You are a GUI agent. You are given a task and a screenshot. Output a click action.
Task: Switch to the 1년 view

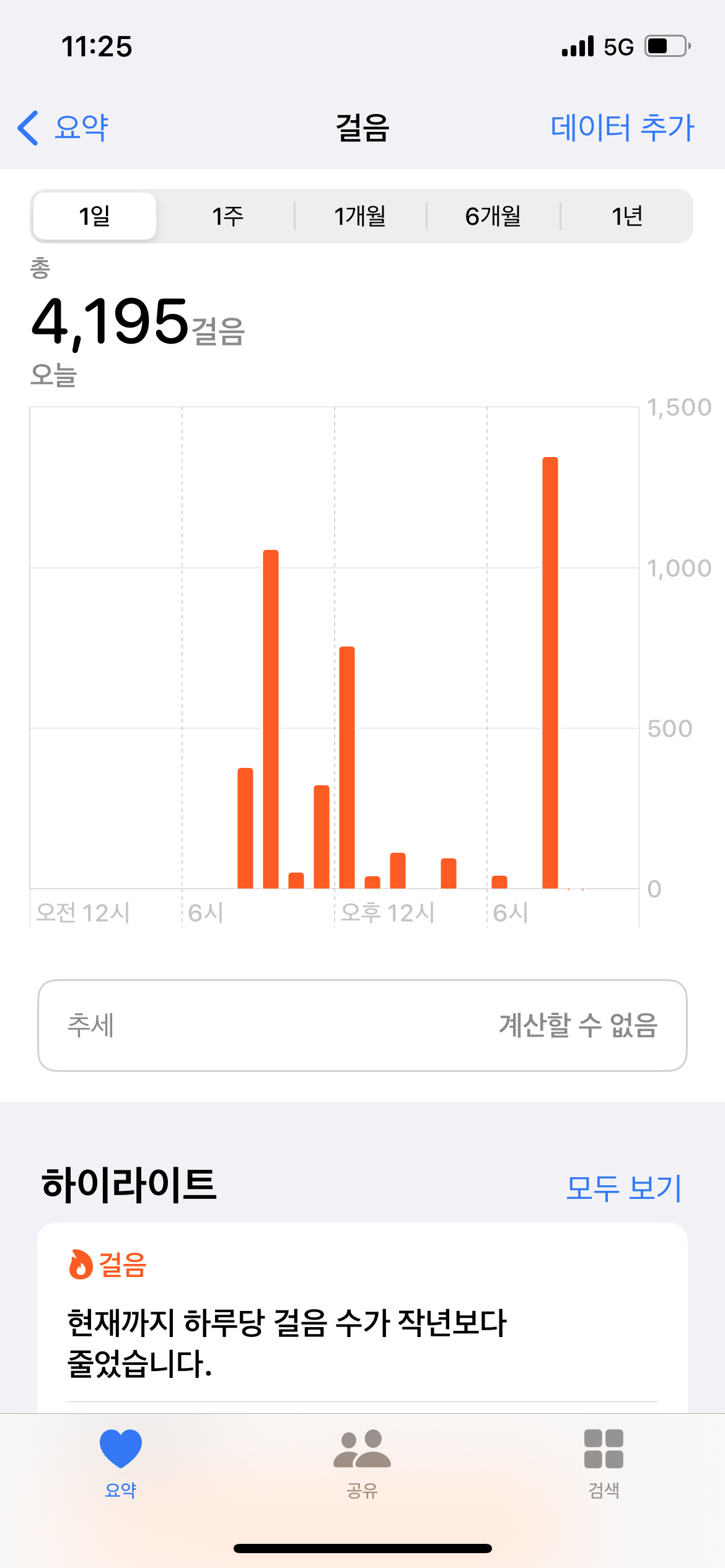coord(626,216)
